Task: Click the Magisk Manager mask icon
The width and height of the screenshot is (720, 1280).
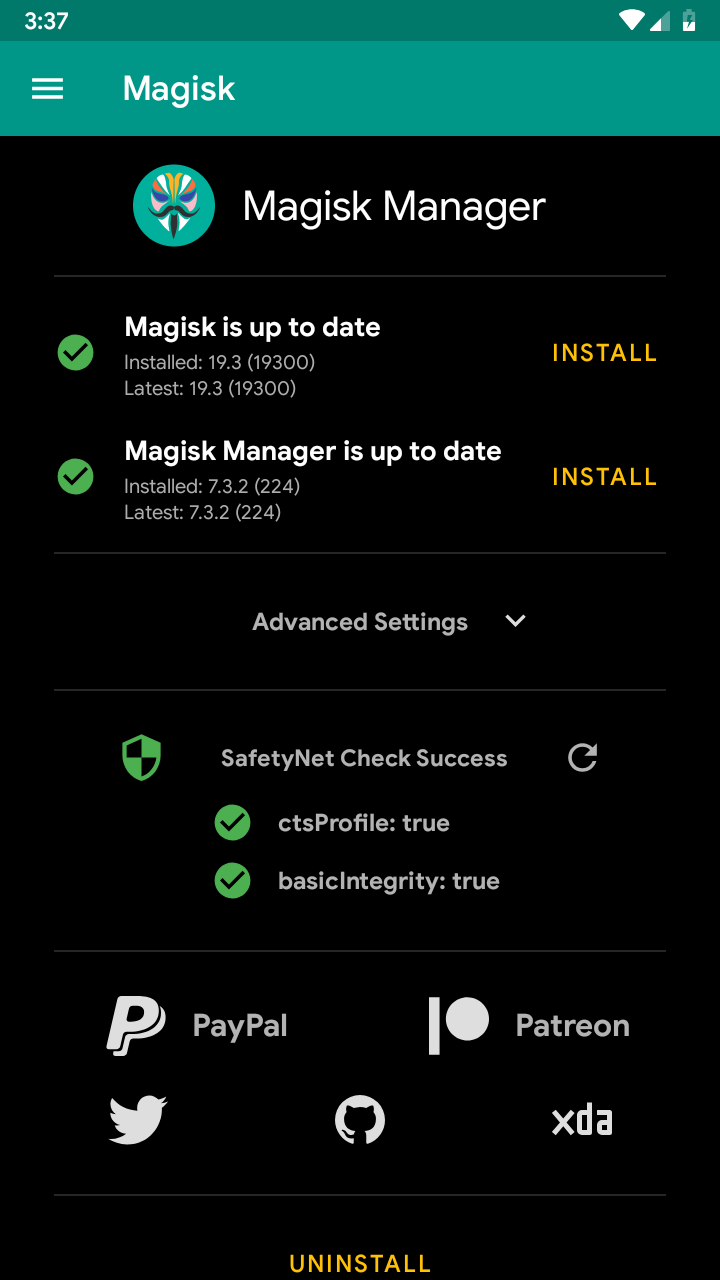Action: [174, 205]
